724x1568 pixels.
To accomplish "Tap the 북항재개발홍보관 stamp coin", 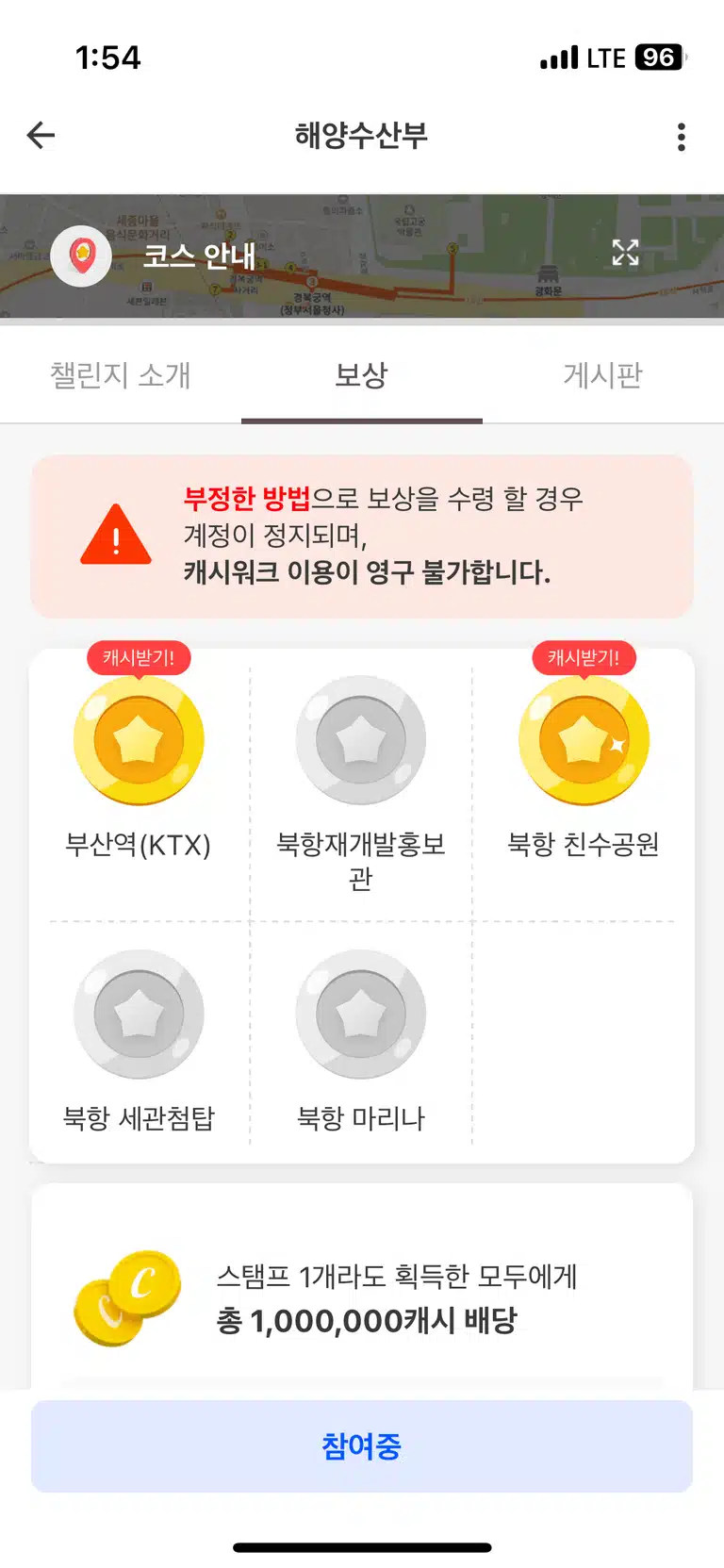I will click(x=361, y=740).
